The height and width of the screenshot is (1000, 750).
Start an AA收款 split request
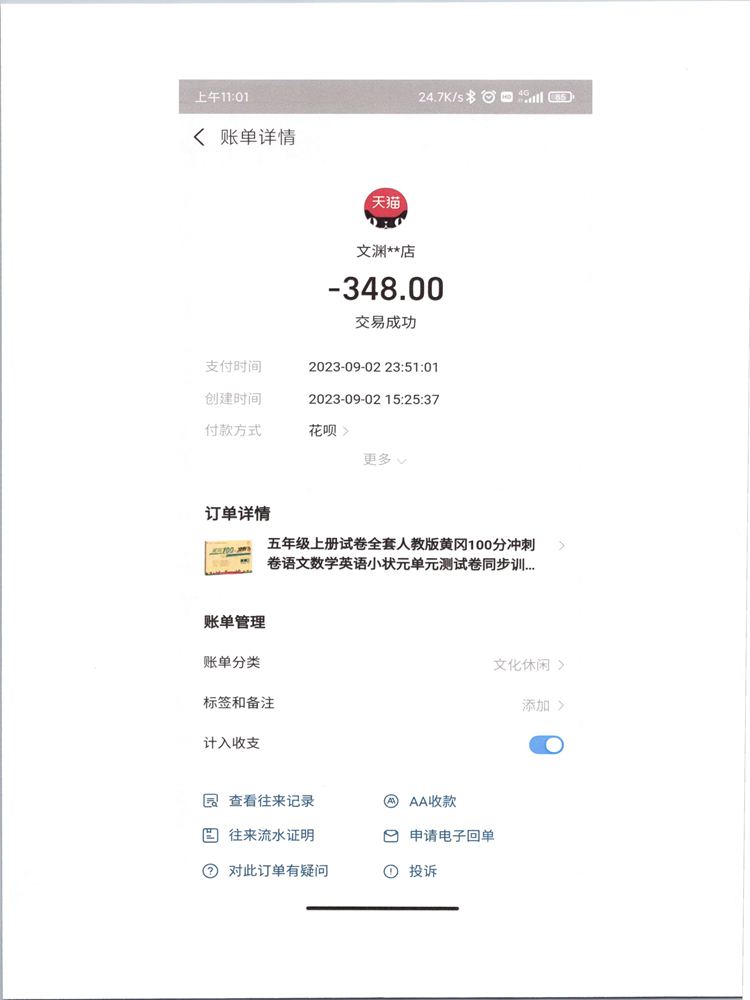[x=432, y=801]
